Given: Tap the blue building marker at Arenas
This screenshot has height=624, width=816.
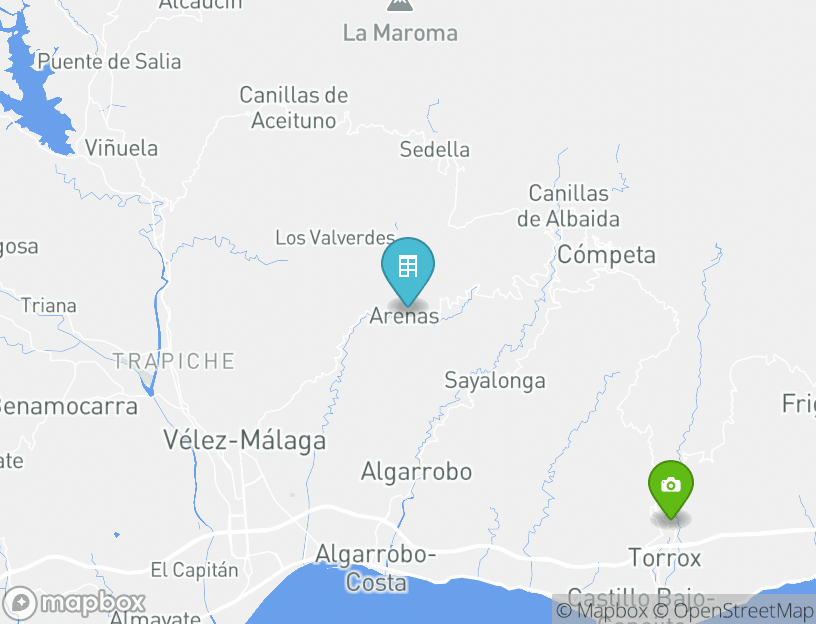Looking at the screenshot, I should pos(408,268).
